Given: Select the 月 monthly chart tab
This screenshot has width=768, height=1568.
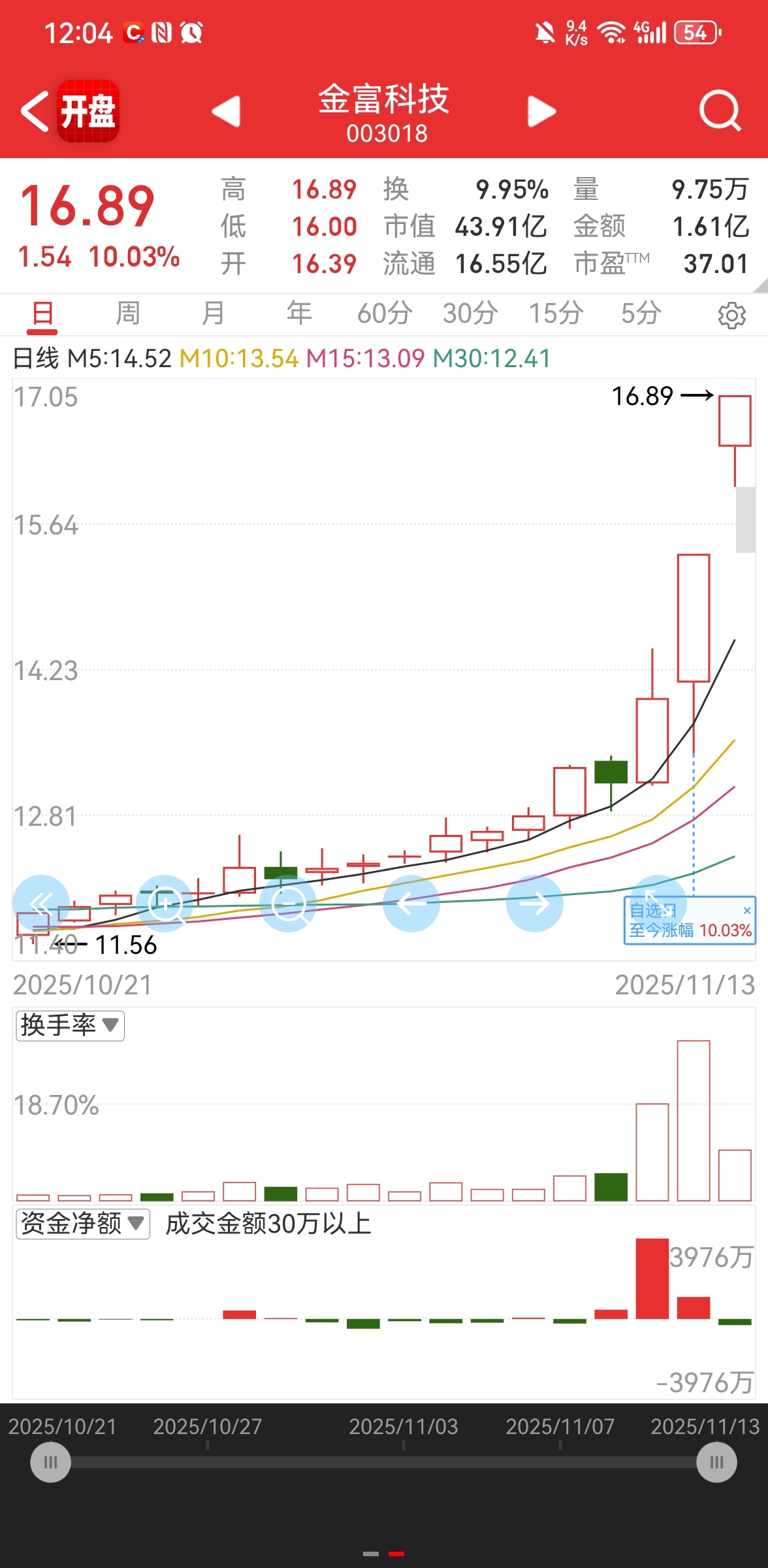Looking at the screenshot, I should click(213, 314).
